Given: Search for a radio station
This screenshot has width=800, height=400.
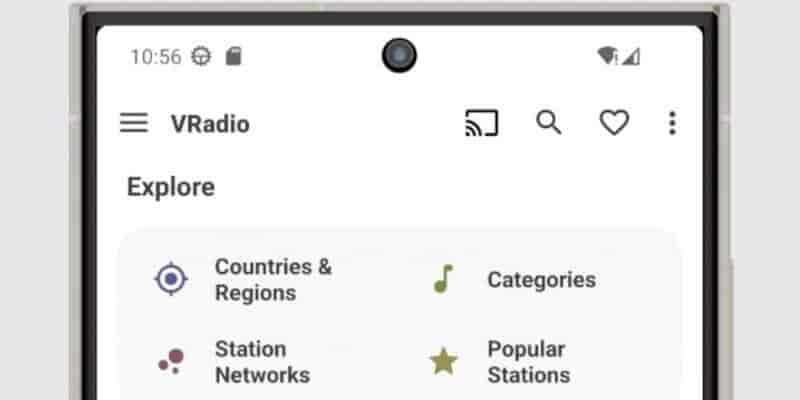Looking at the screenshot, I should coord(548,123).
